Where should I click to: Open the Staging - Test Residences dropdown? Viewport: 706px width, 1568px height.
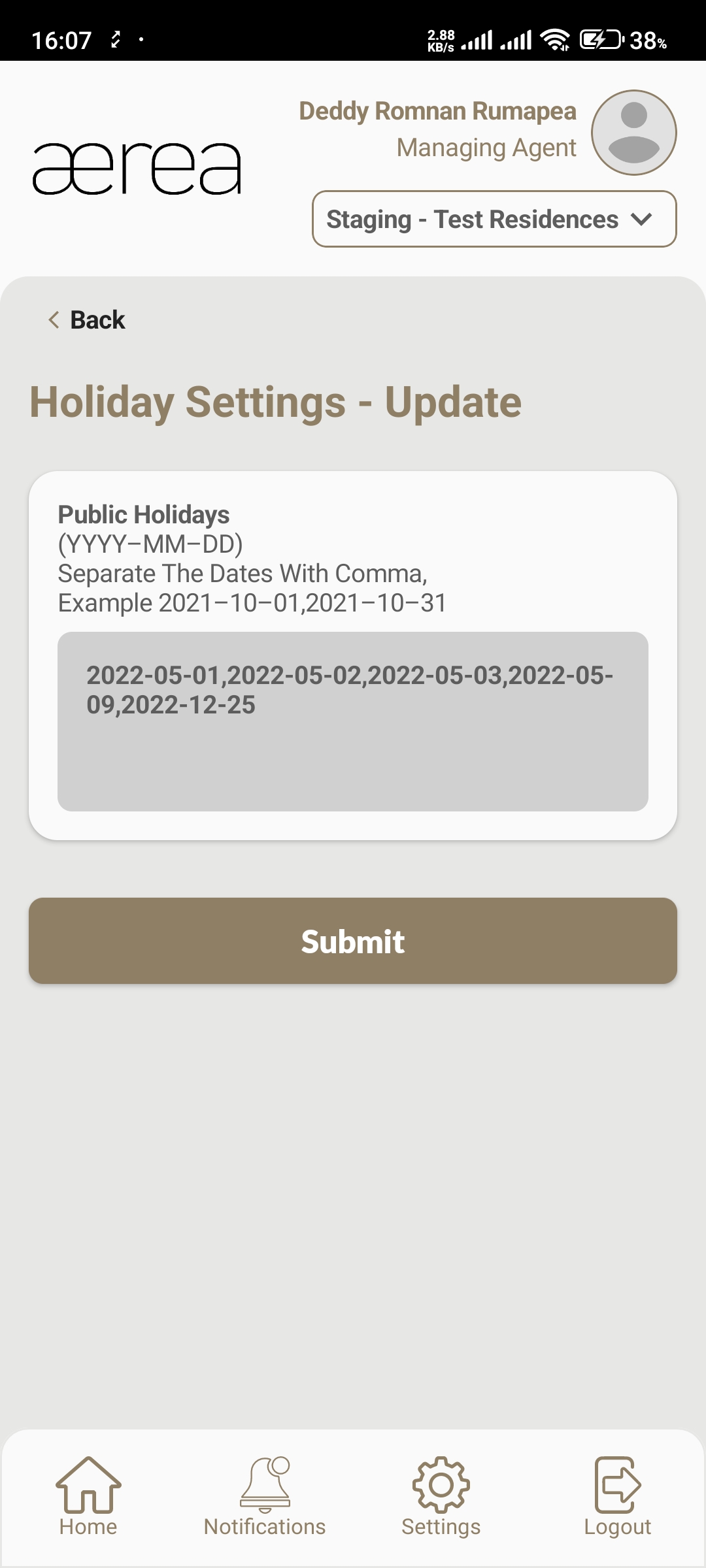[x=494, y=220]
